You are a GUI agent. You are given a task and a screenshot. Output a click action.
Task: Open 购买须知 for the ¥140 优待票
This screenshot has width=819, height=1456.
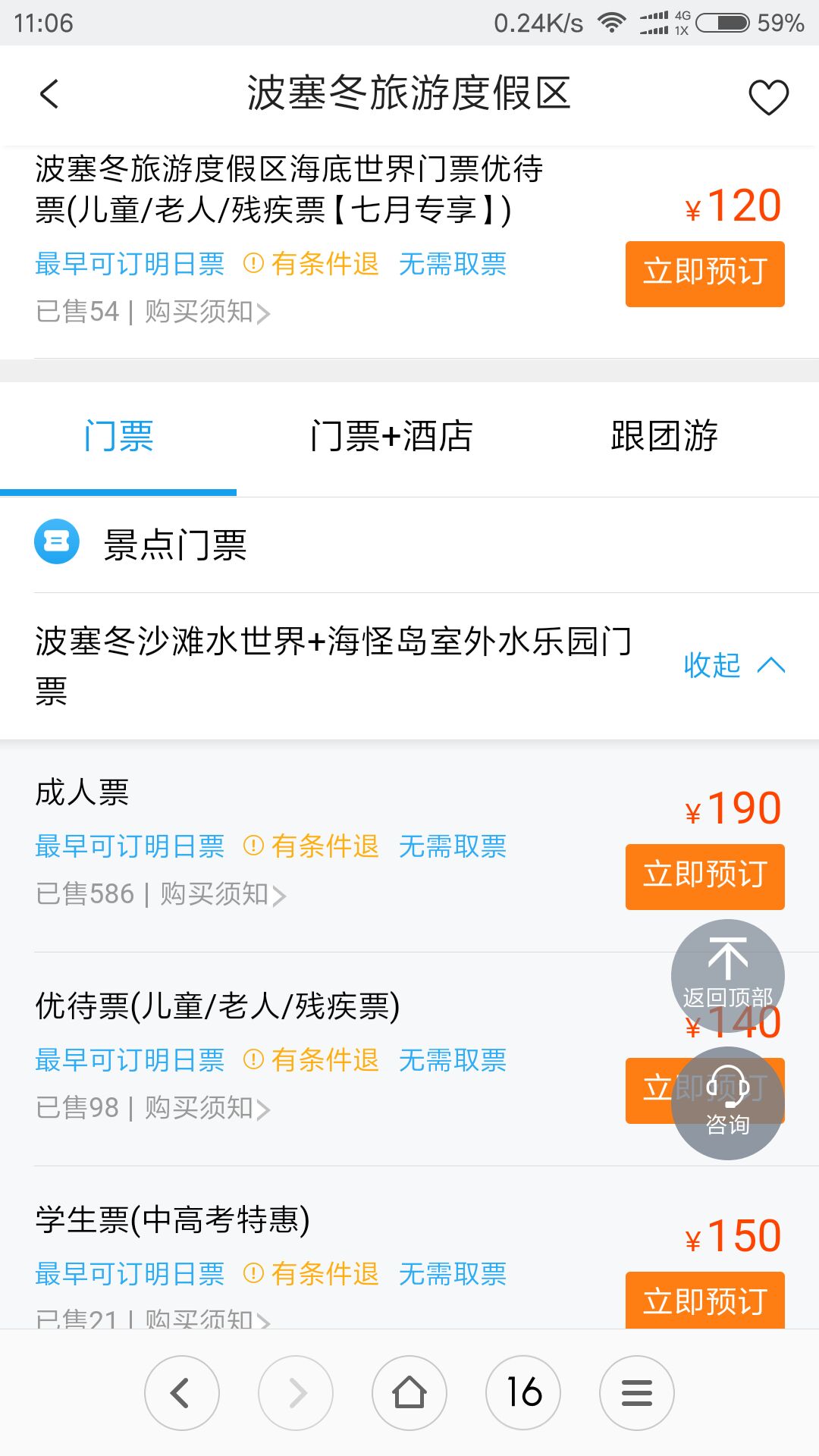point(207,1108)
